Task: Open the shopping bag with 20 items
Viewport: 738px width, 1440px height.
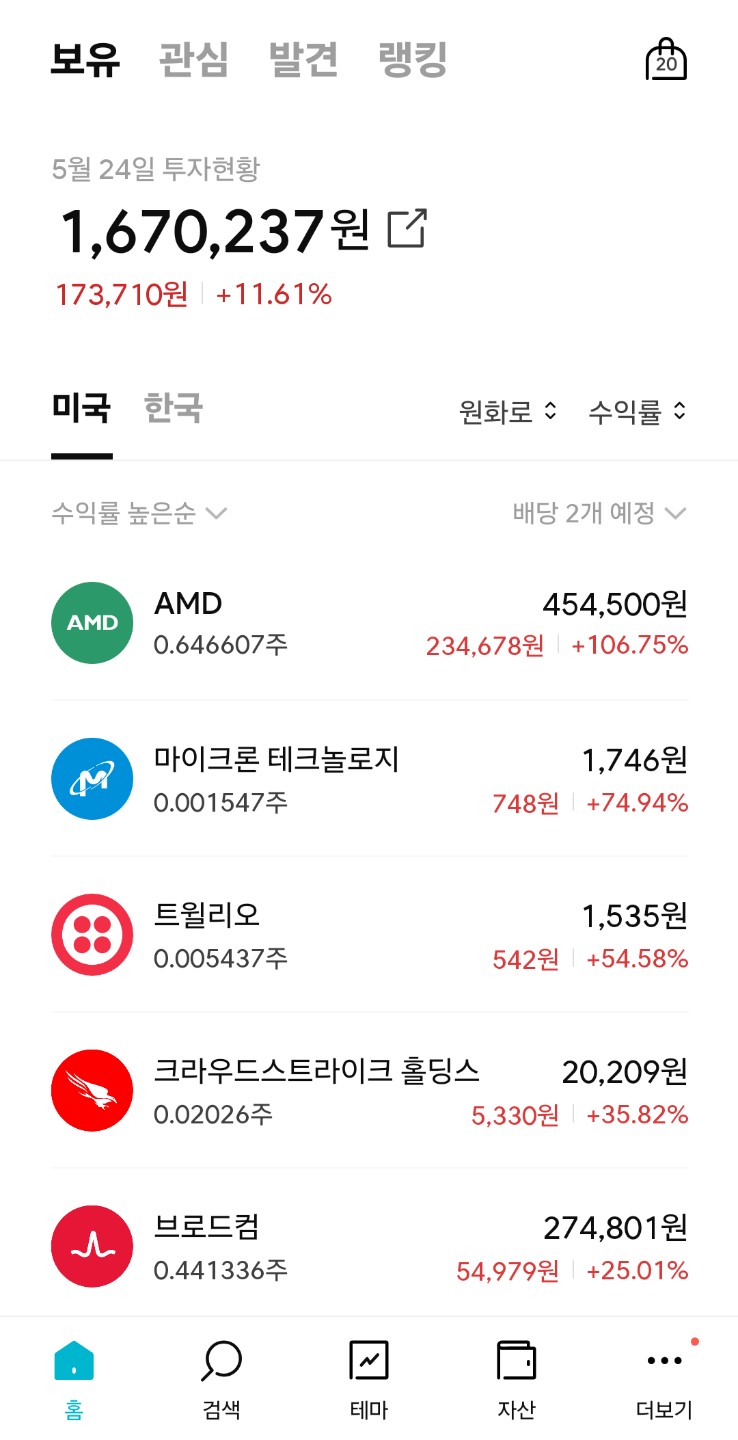Action: 666,60
